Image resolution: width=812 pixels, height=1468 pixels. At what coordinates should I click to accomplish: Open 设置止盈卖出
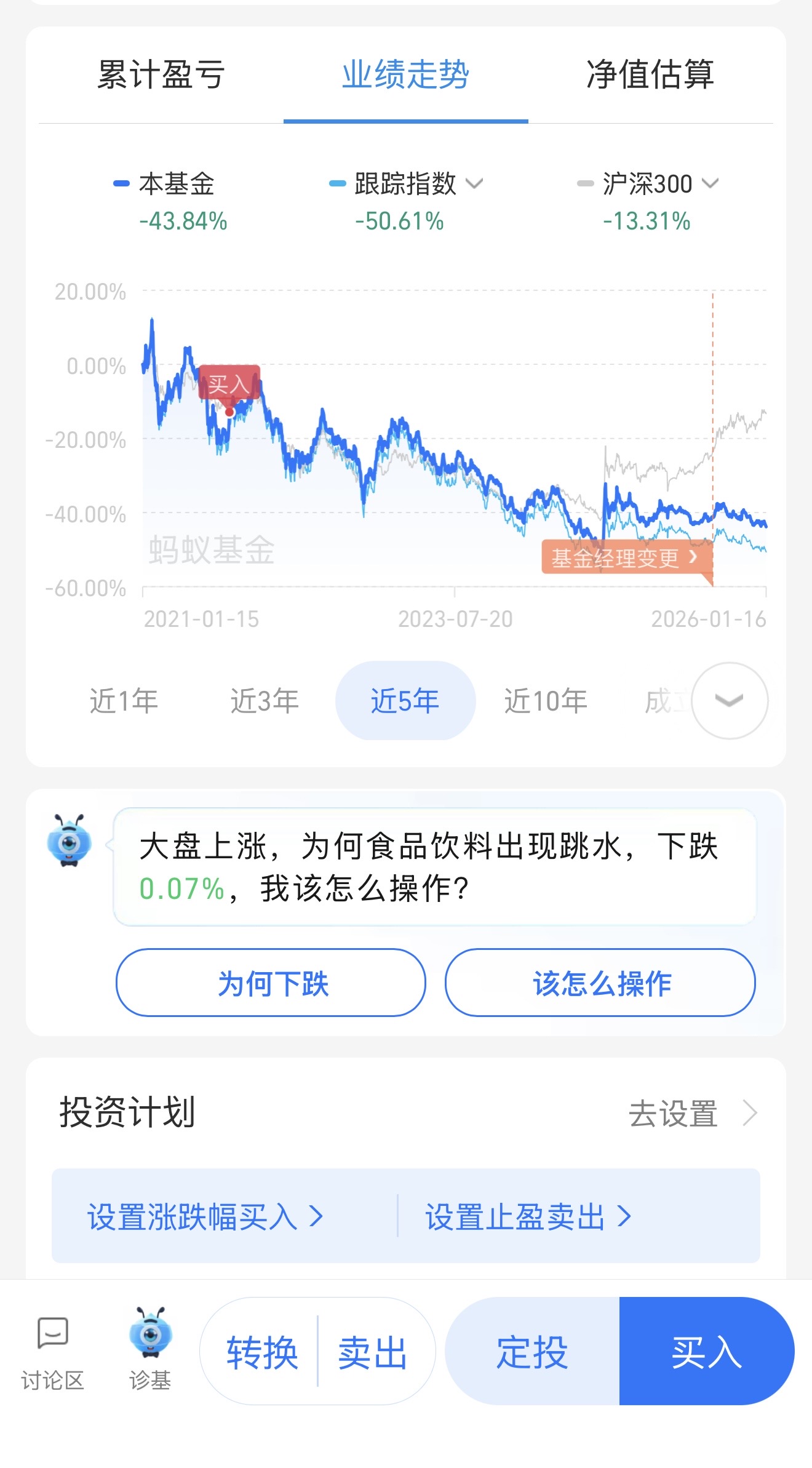pyautogui.click(x=528, y=1216)
